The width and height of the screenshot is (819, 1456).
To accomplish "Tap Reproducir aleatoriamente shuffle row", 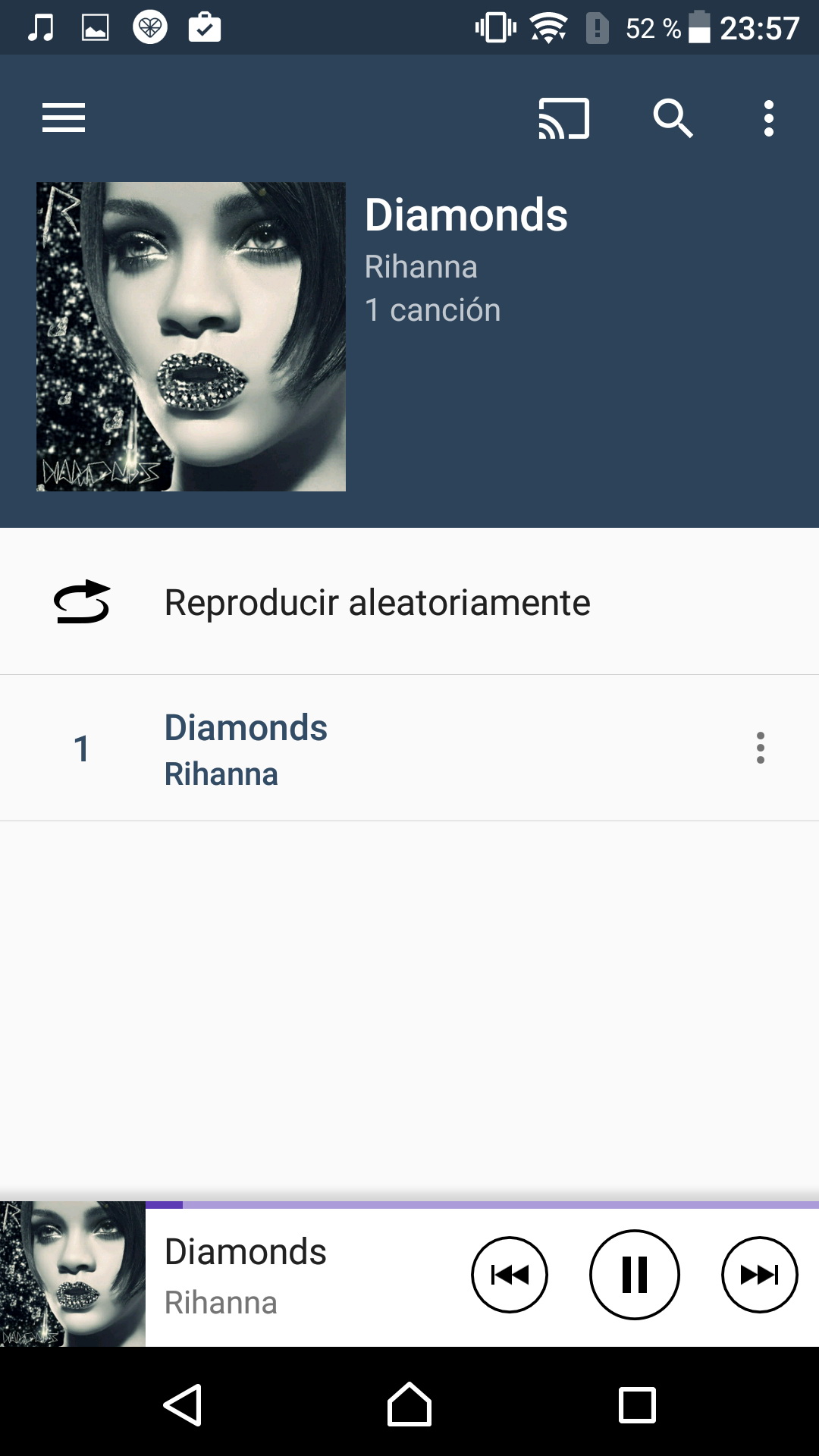I will (378, 603).
